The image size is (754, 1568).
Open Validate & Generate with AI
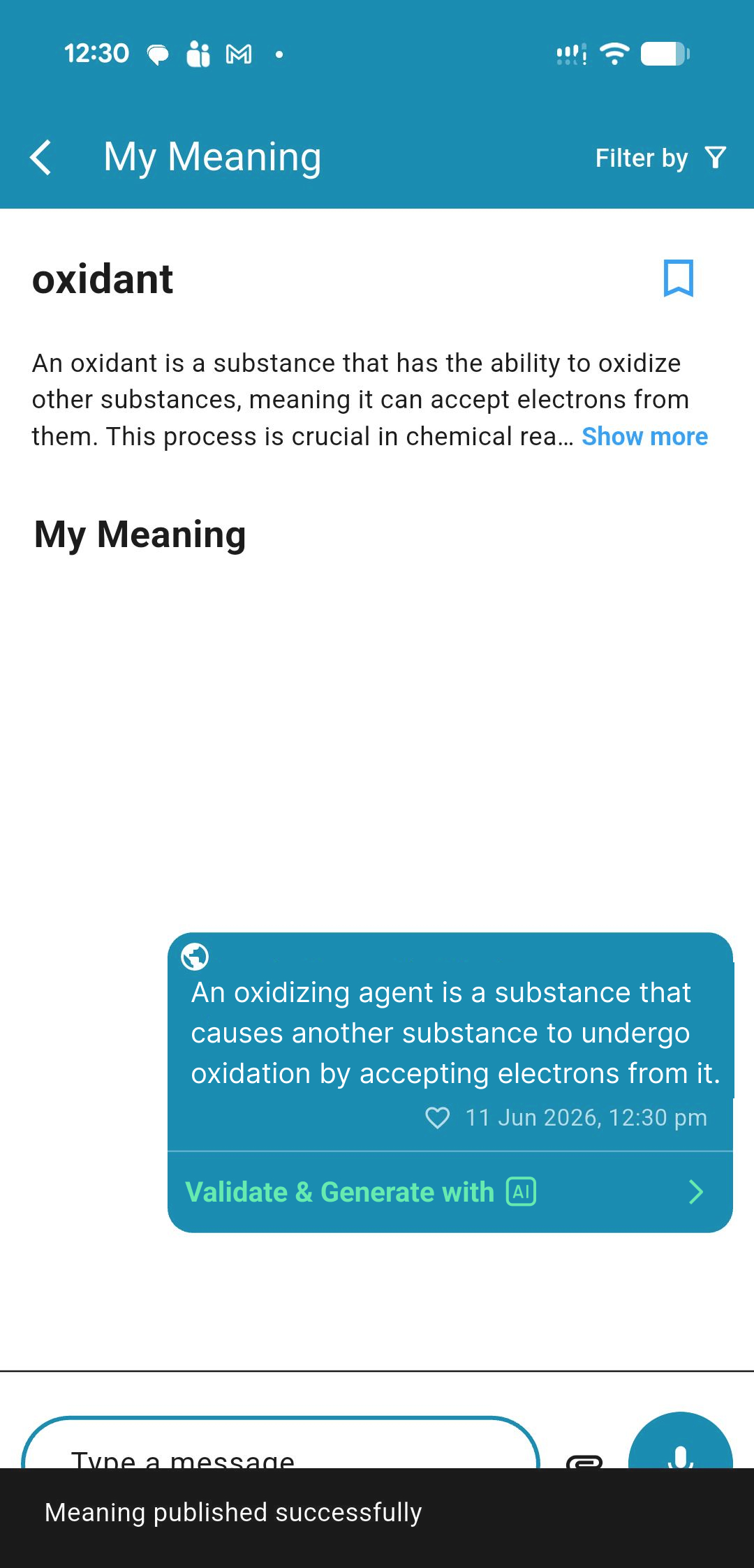(x=450, y=1191)
